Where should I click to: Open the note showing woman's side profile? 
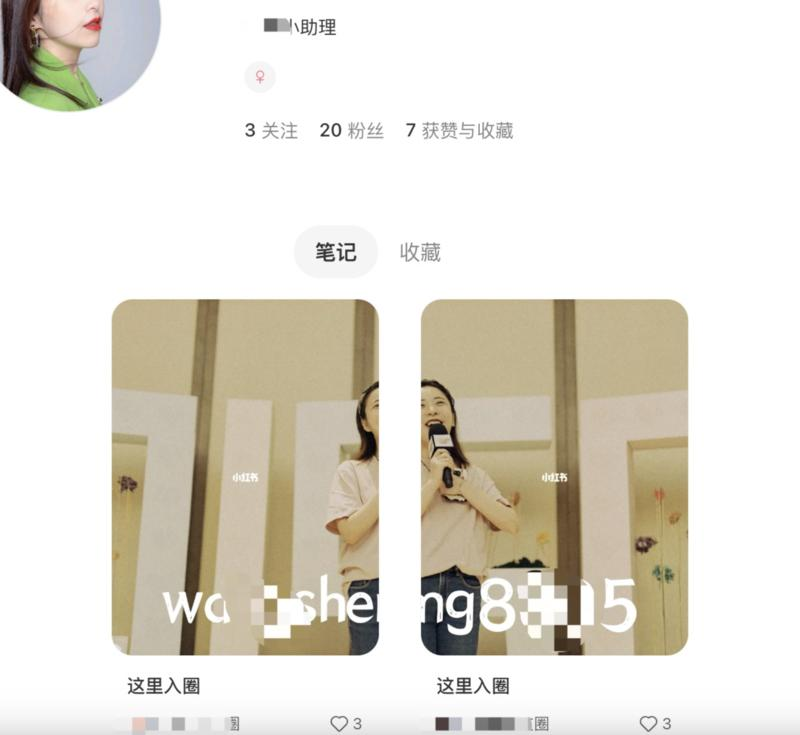pyautogui.click(x=245, y=477)
